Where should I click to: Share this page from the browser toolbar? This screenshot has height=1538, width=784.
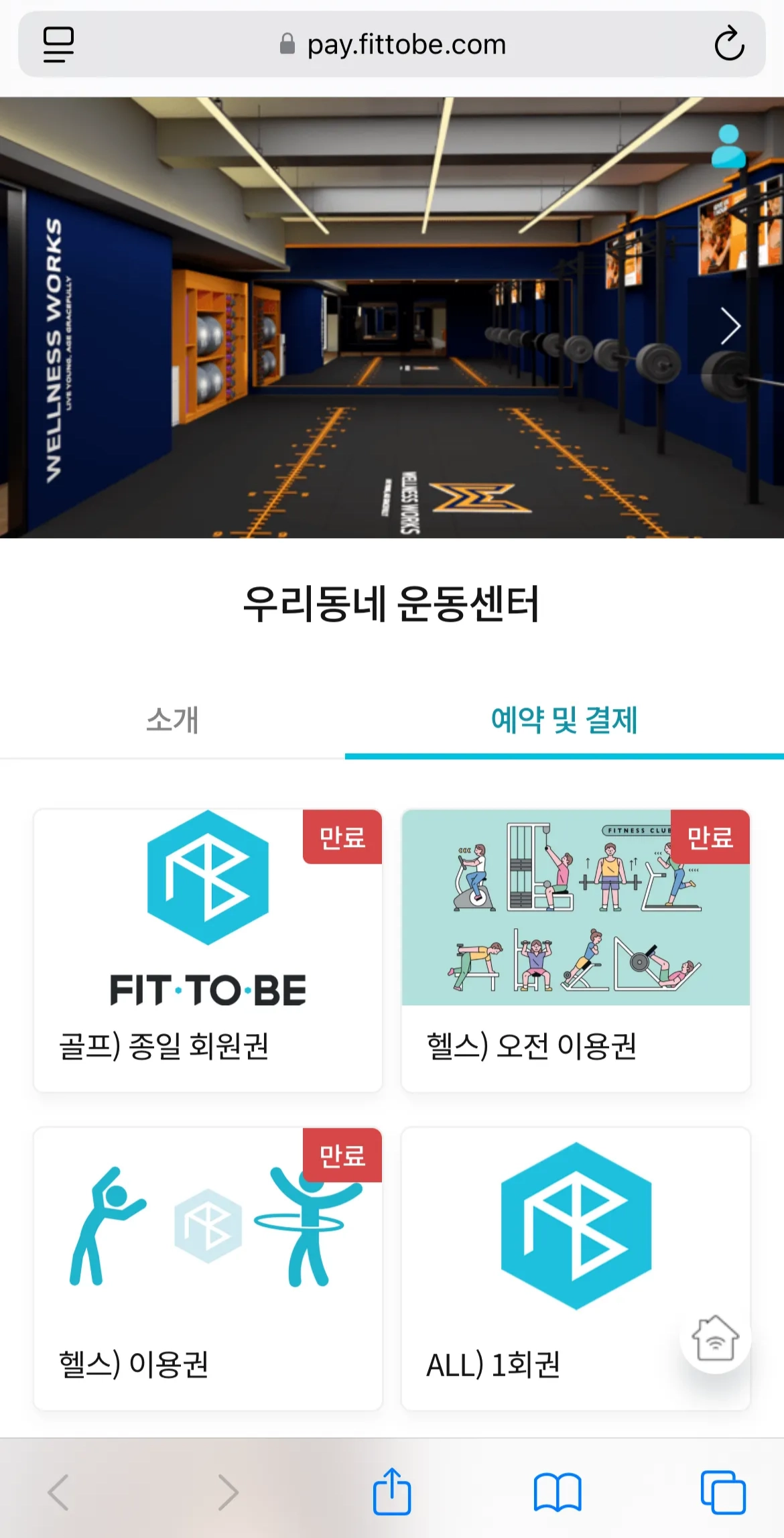(391, 1492)
